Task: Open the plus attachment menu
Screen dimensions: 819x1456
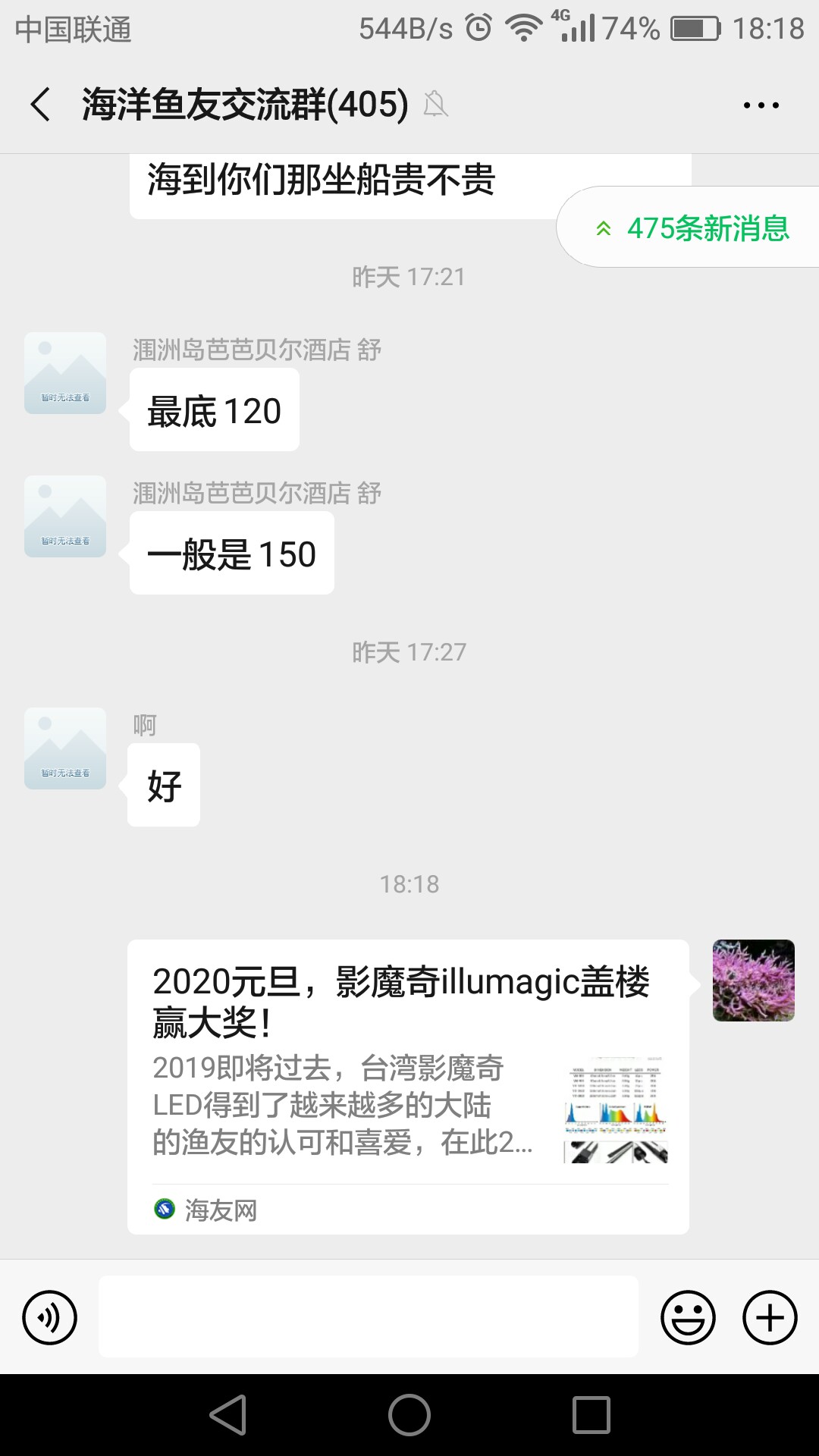Action: [x=769, y=1318]
